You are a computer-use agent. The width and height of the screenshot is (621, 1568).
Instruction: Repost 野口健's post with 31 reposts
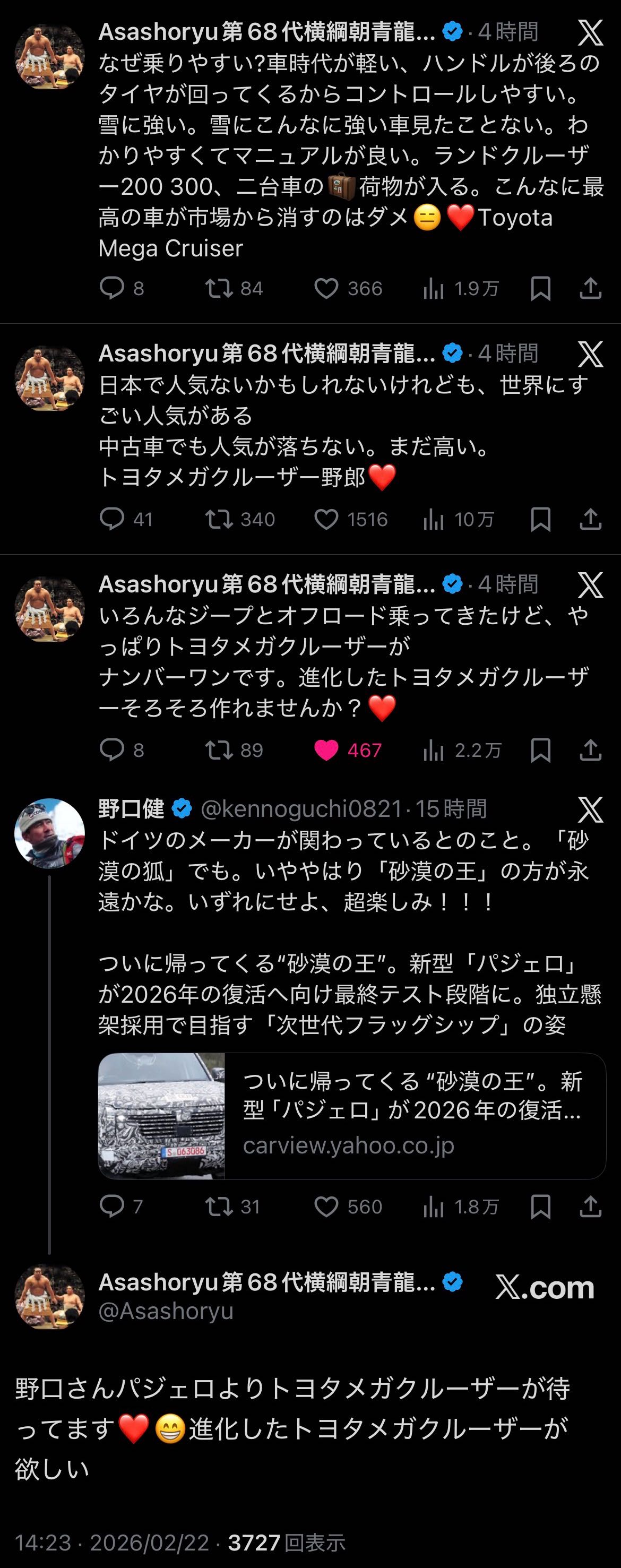click(219, 1207)
